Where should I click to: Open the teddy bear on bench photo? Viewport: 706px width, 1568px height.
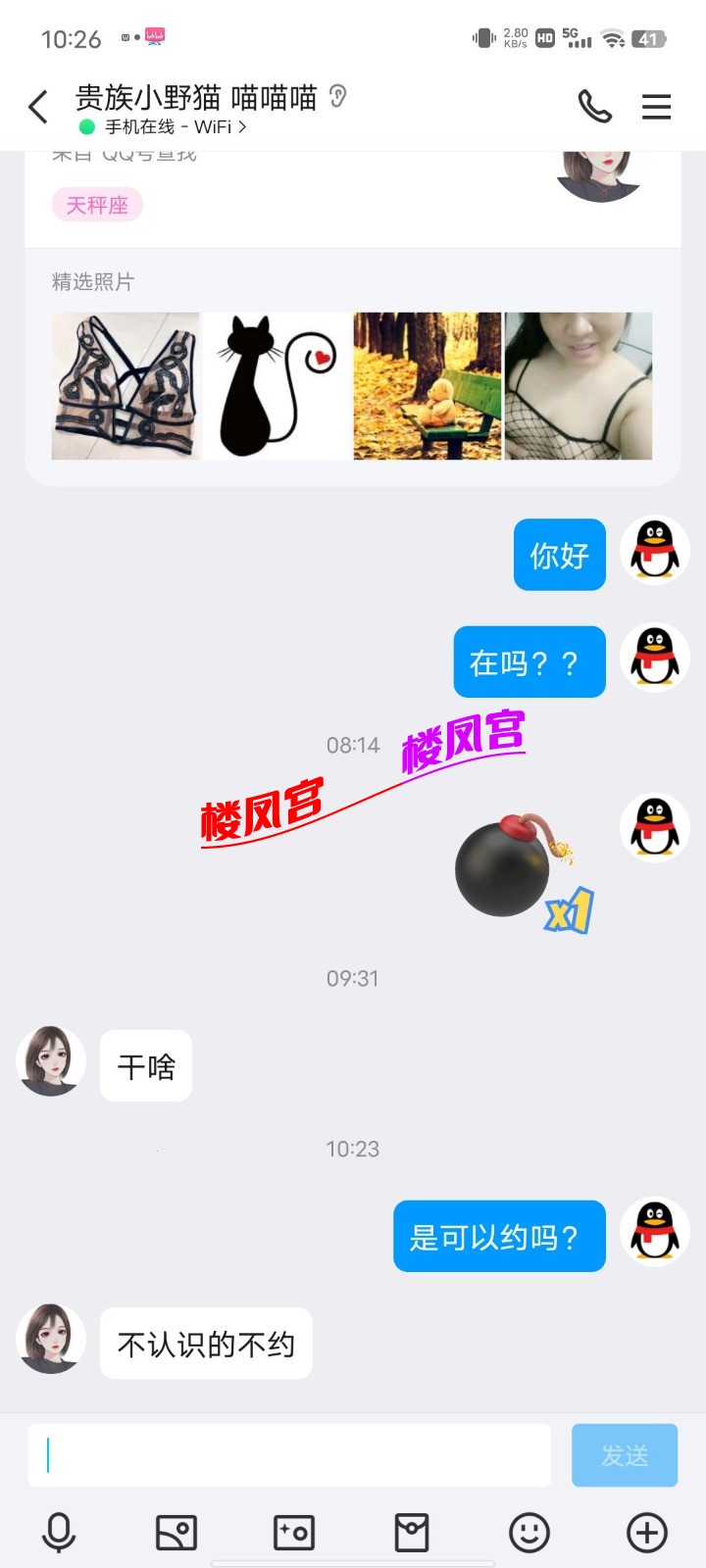click(x=428, y=386)
